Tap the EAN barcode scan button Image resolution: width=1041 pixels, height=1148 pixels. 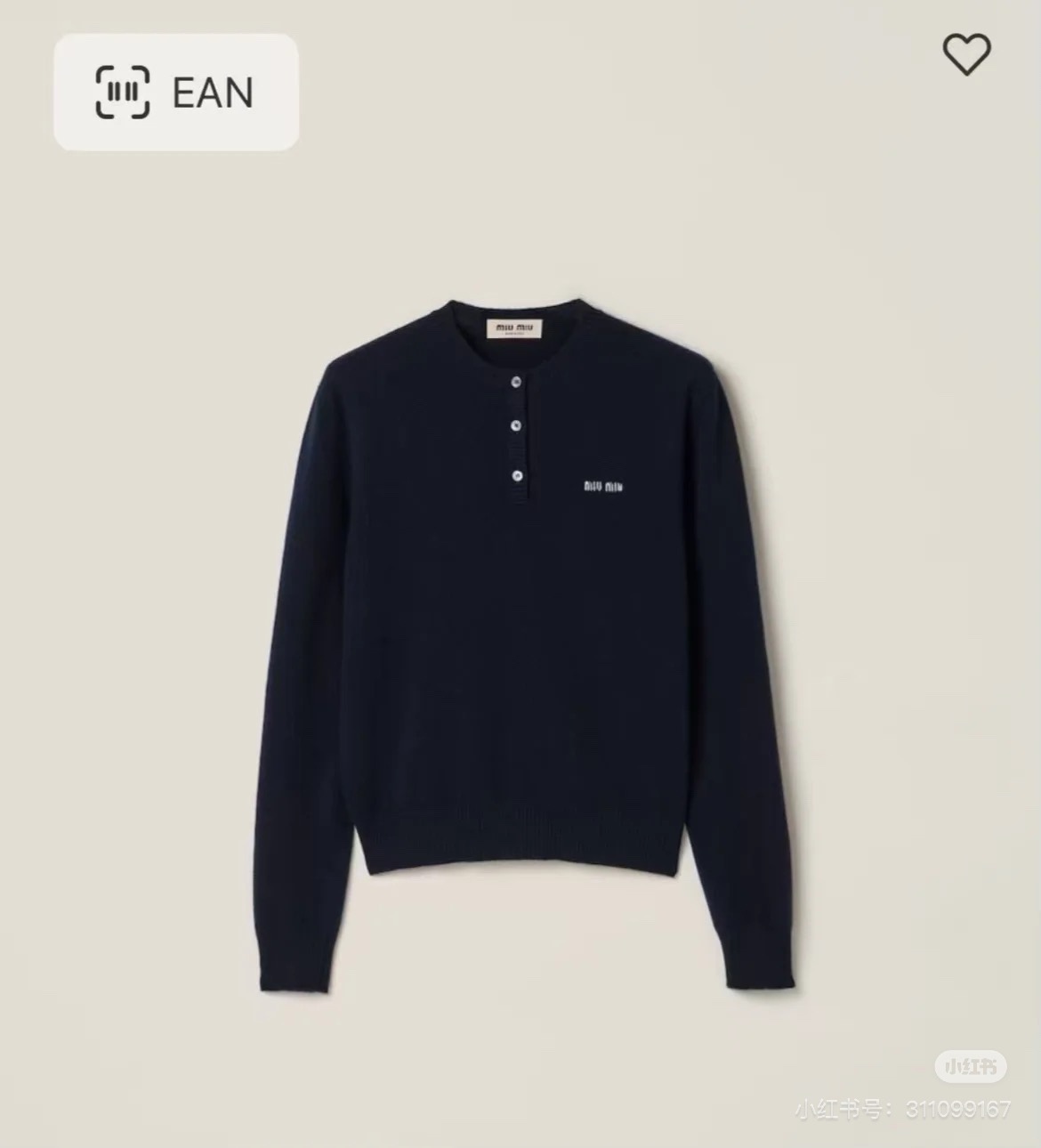point(176,92)
